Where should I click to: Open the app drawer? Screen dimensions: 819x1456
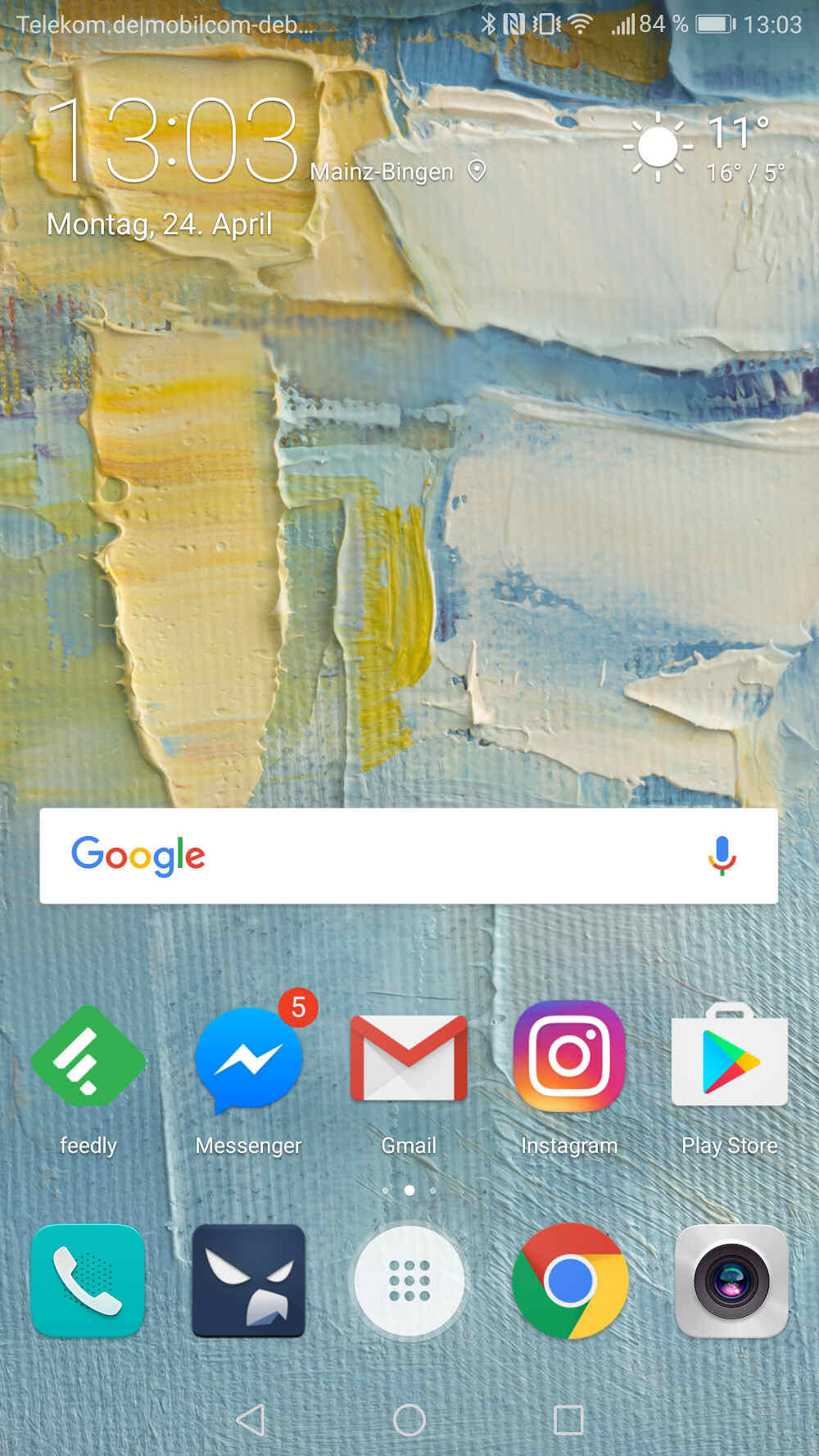pos(409,1280)
